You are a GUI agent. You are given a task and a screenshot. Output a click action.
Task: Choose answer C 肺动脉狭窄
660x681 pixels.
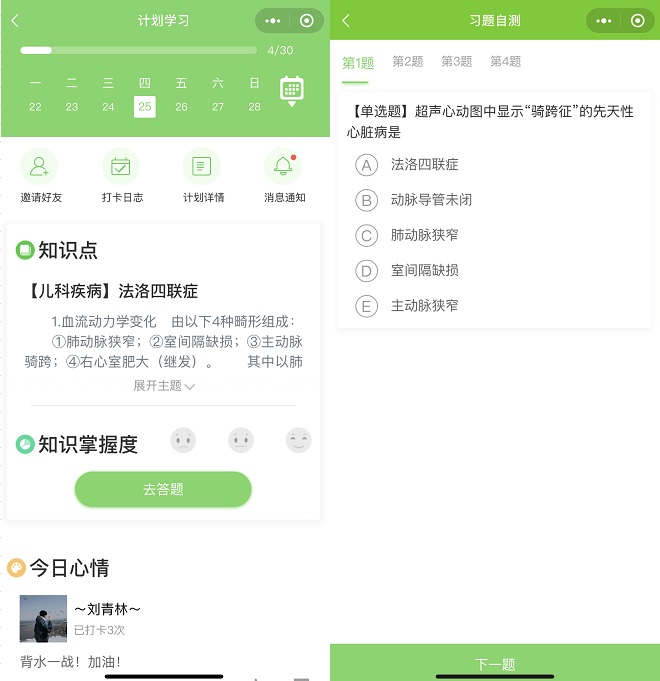[x=367, y=235]
